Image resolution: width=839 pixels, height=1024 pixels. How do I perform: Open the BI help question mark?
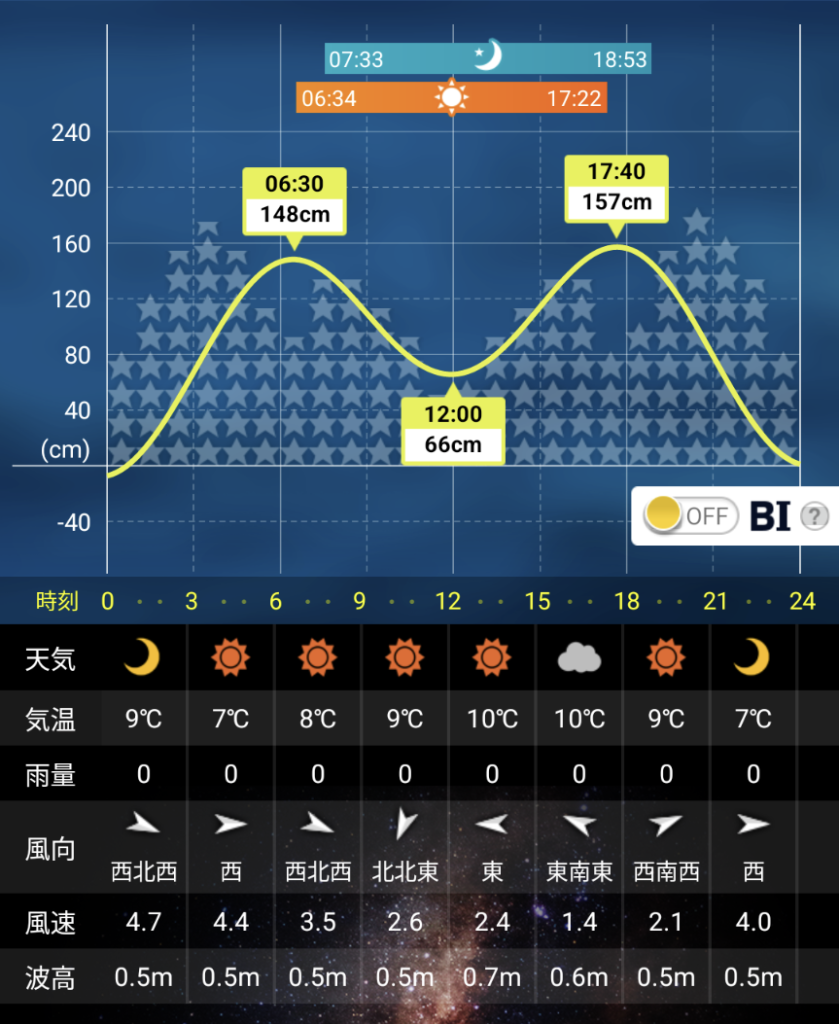pos(816,516)
